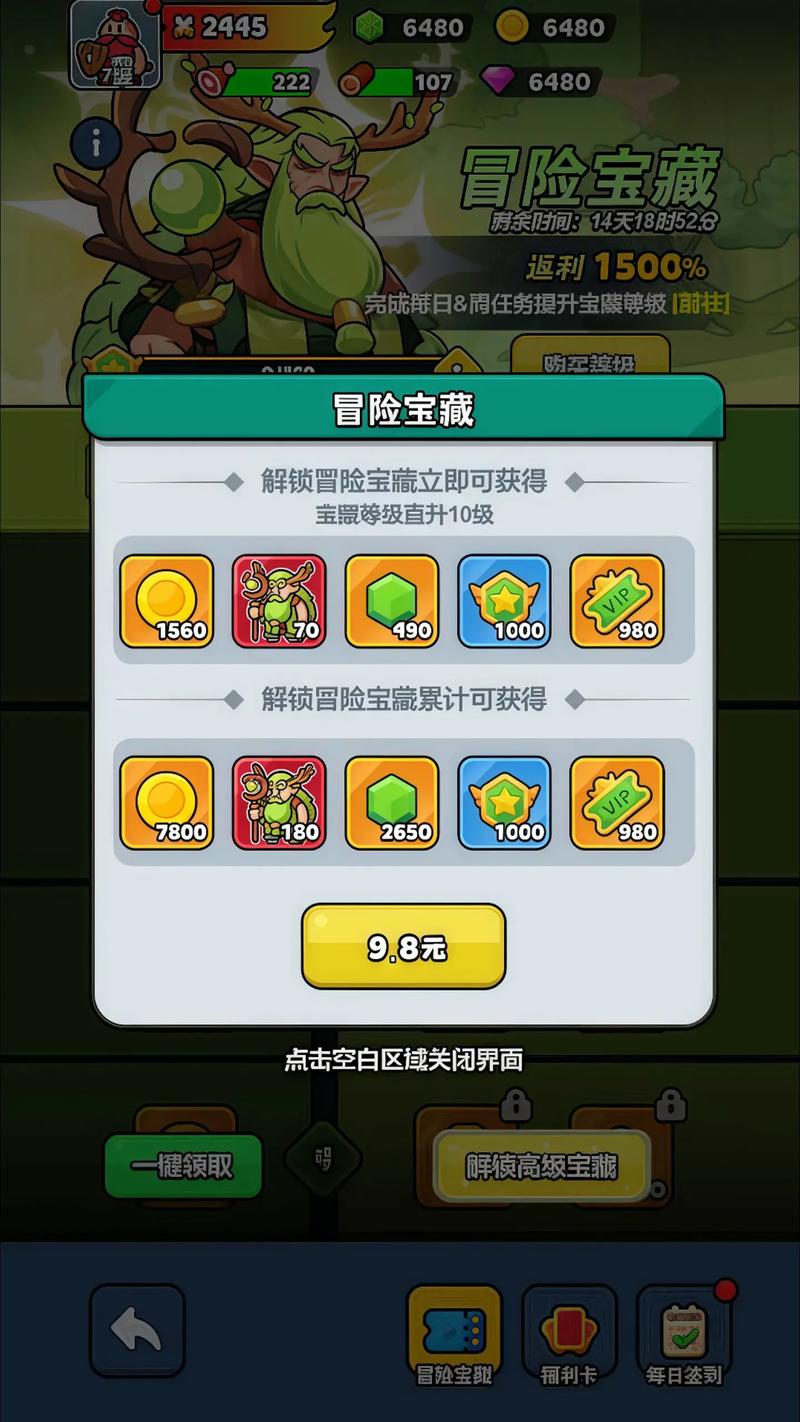The image size is (800, 1422).
Task: Switch to the 冒险宝藏 tab
Action: pyautogui.click(x=454, y=1335)
